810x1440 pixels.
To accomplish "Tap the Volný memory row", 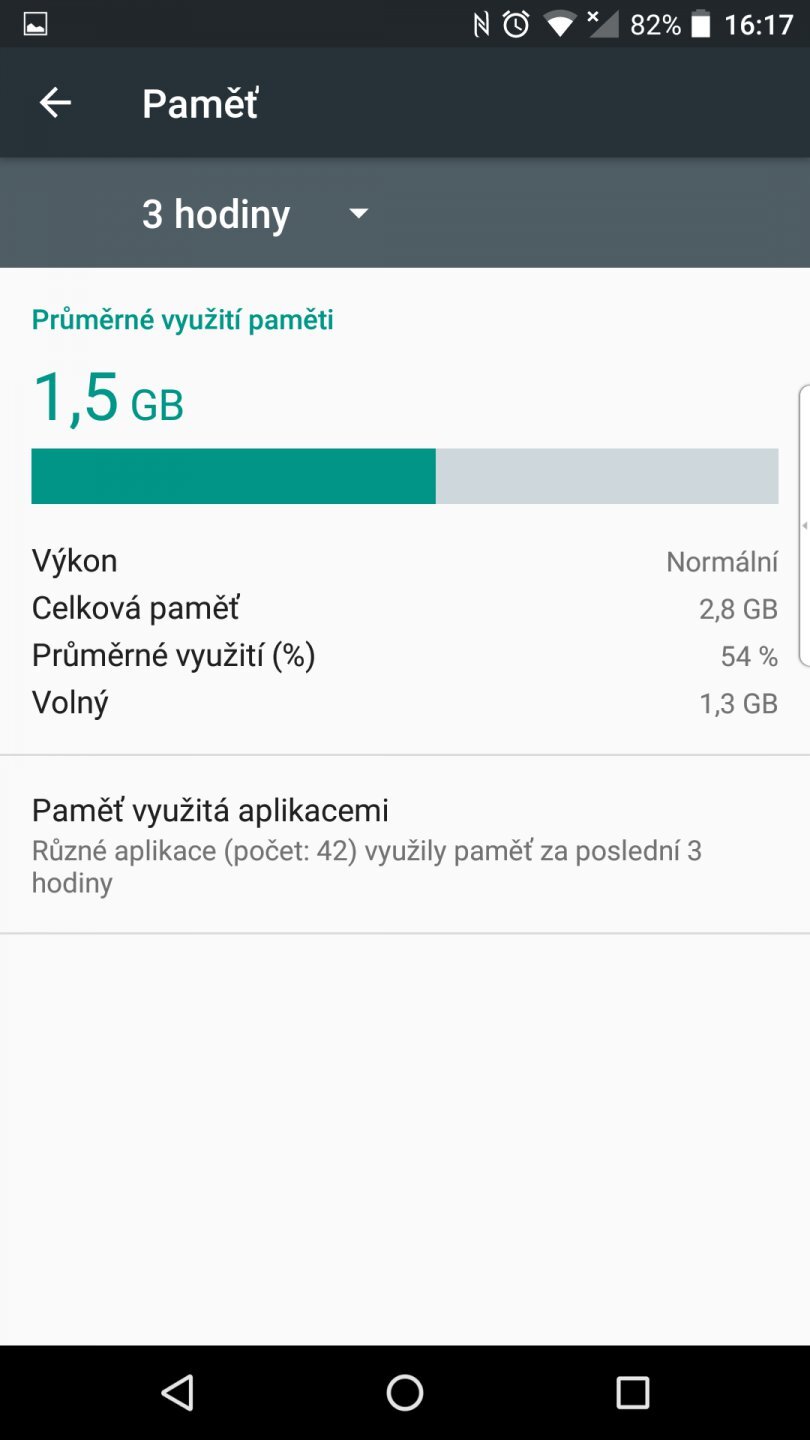I will pyautogui.click(x=405, y=702).
